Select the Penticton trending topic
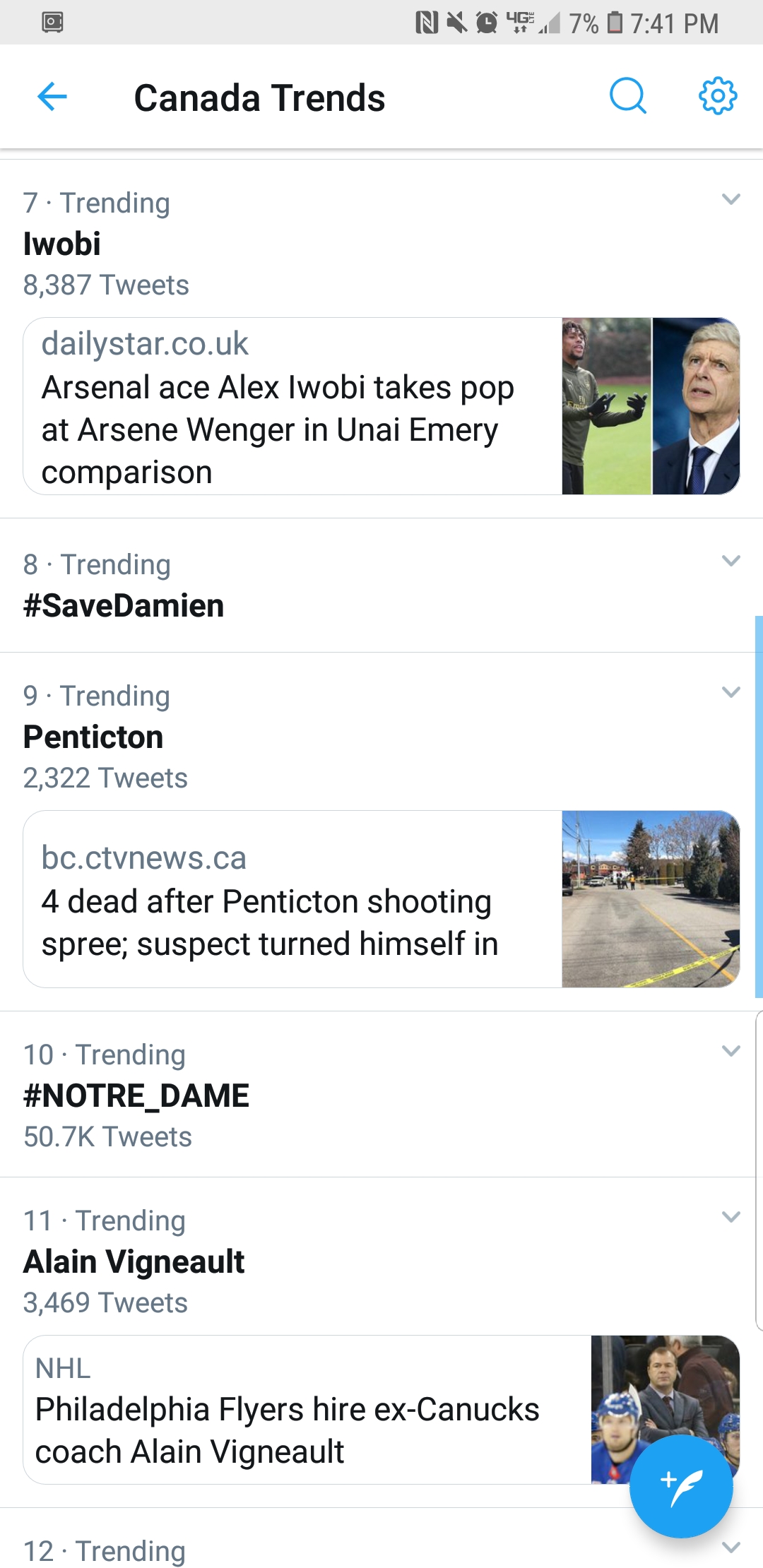 (93, 736)
